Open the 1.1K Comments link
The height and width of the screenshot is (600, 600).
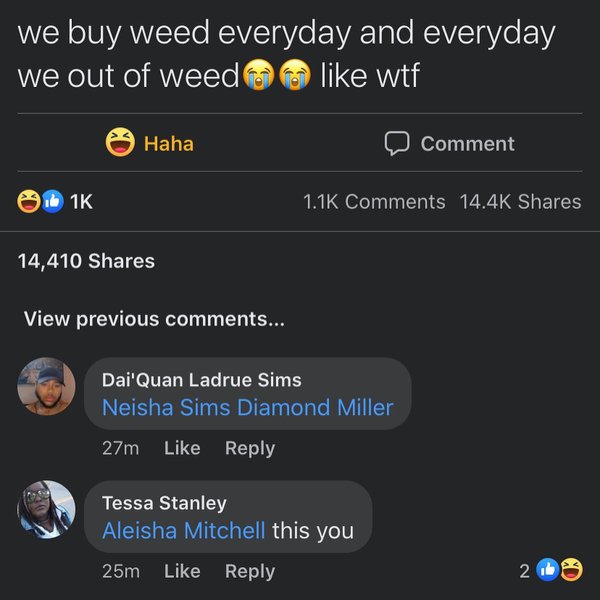coord(373,201)
